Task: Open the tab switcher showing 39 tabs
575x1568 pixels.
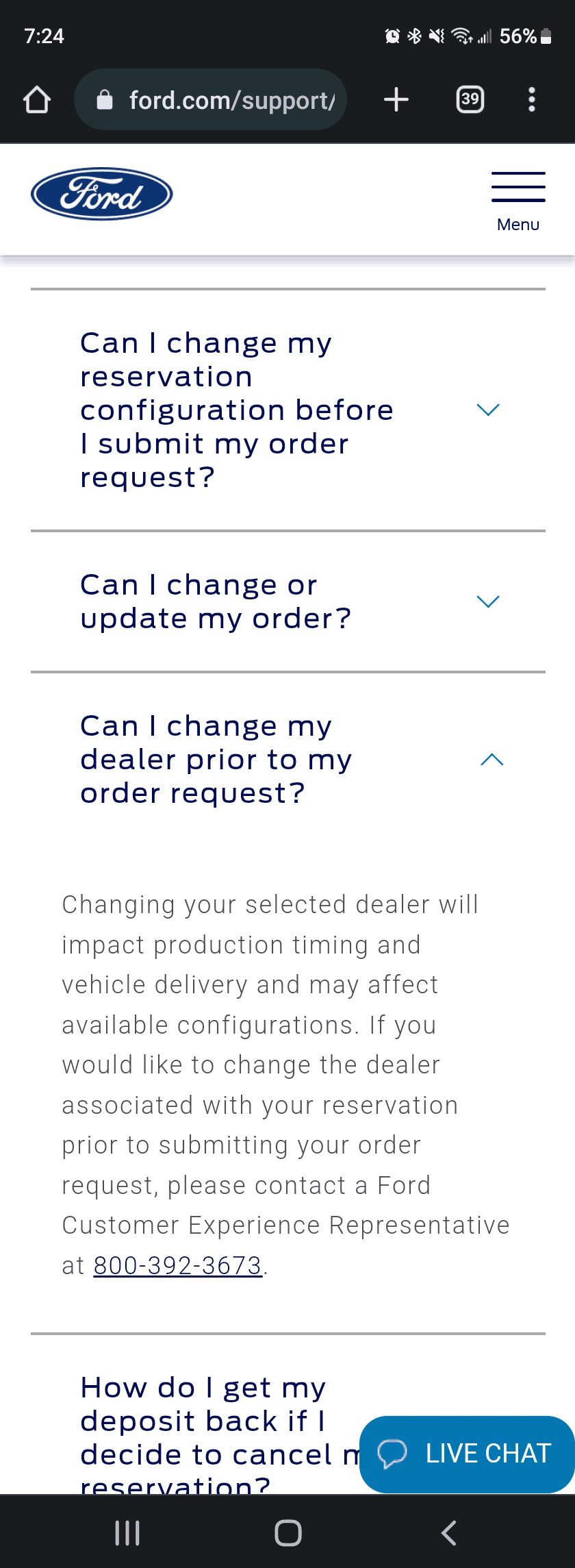Action: pyautogui.click(x=470, y=100)
